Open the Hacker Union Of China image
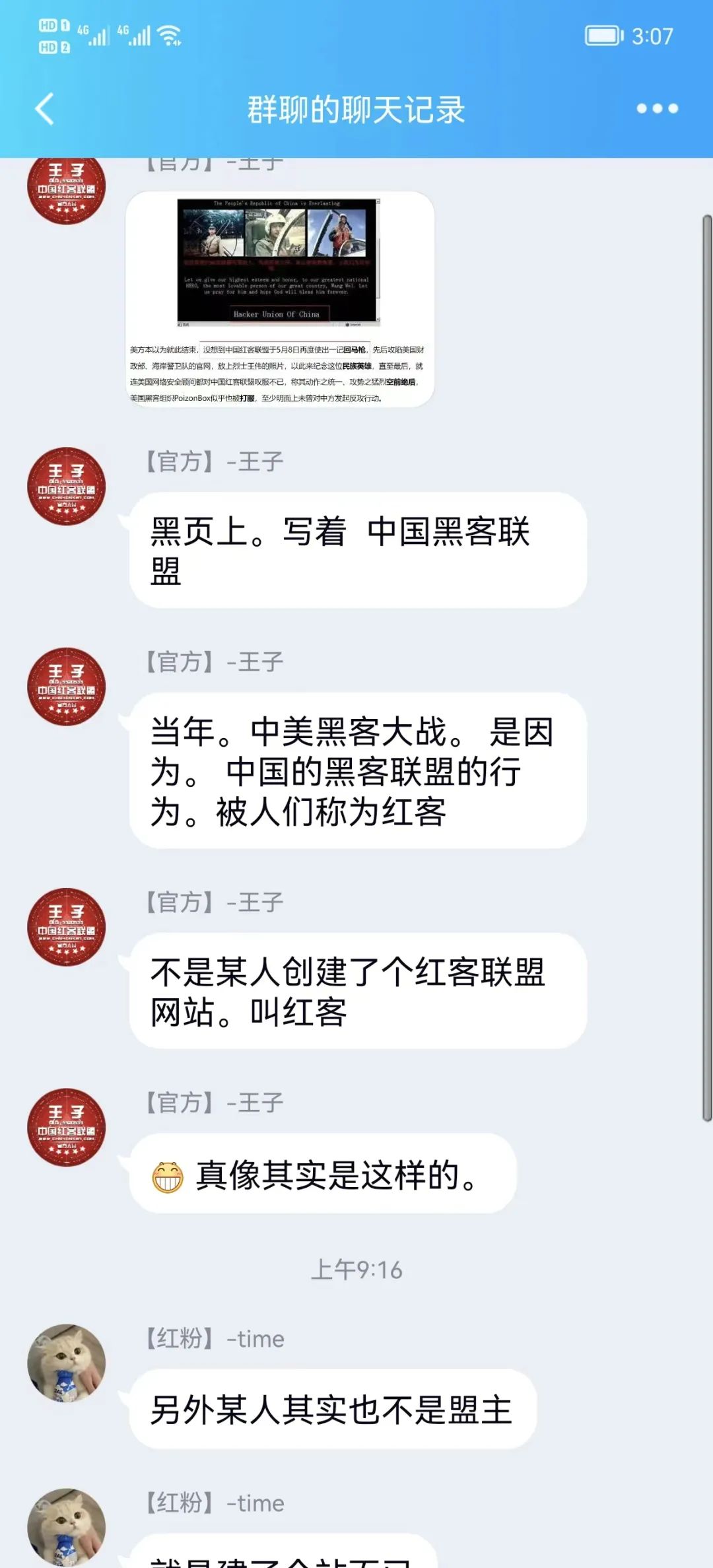The image size is (713, 1568). 280,298
